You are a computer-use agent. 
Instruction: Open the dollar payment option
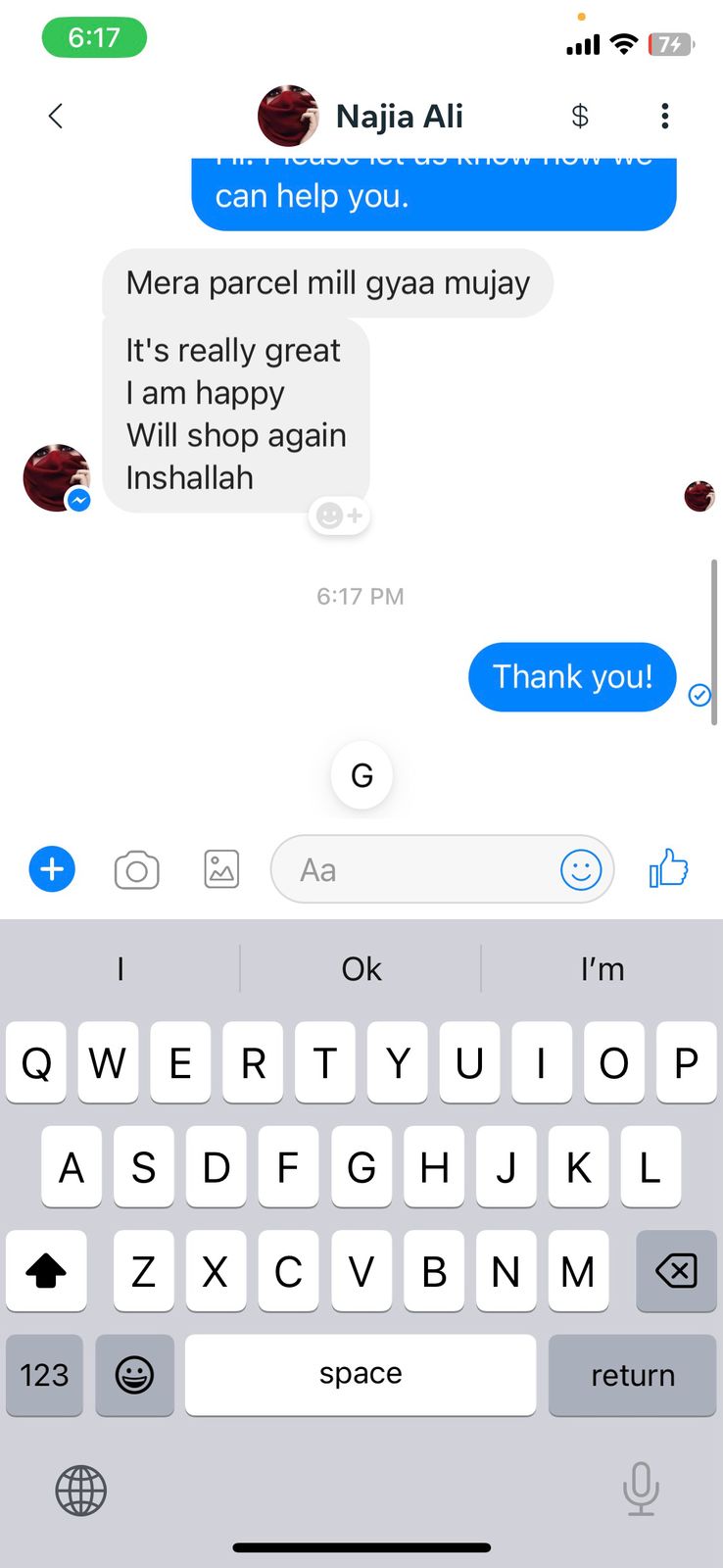tap(580, 117)
